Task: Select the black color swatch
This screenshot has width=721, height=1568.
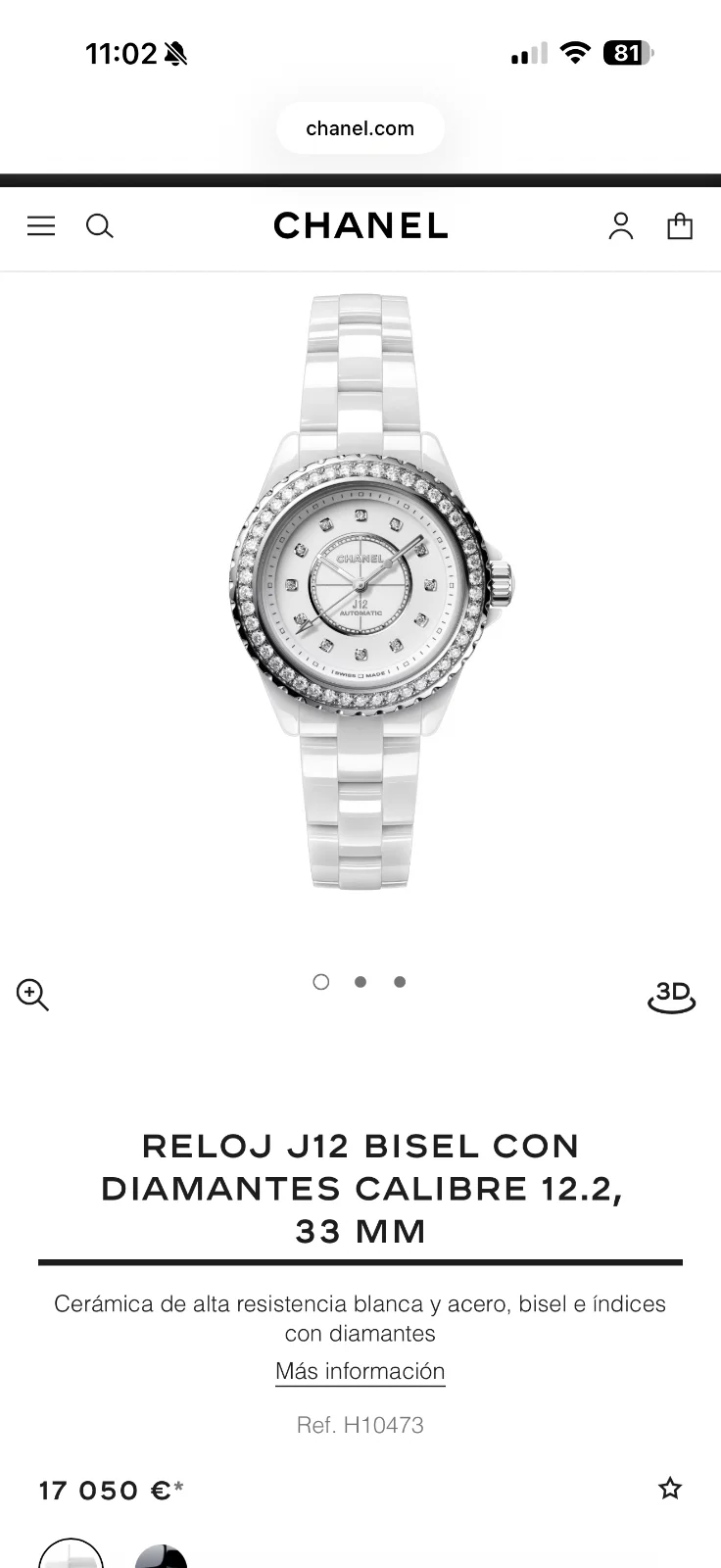Action: 161,1558
